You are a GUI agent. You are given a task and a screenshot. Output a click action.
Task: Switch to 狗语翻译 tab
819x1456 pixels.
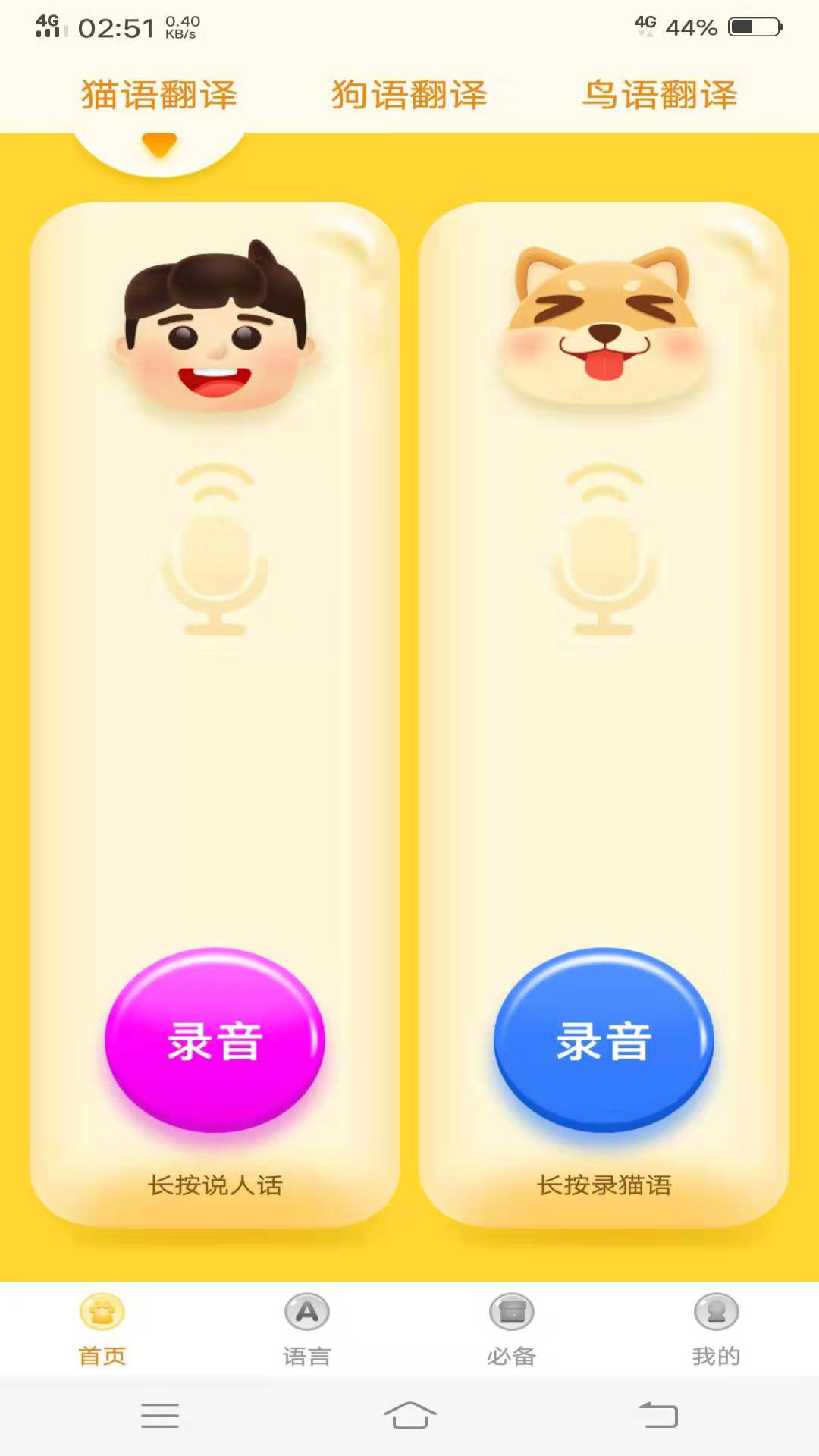[409, 96]
